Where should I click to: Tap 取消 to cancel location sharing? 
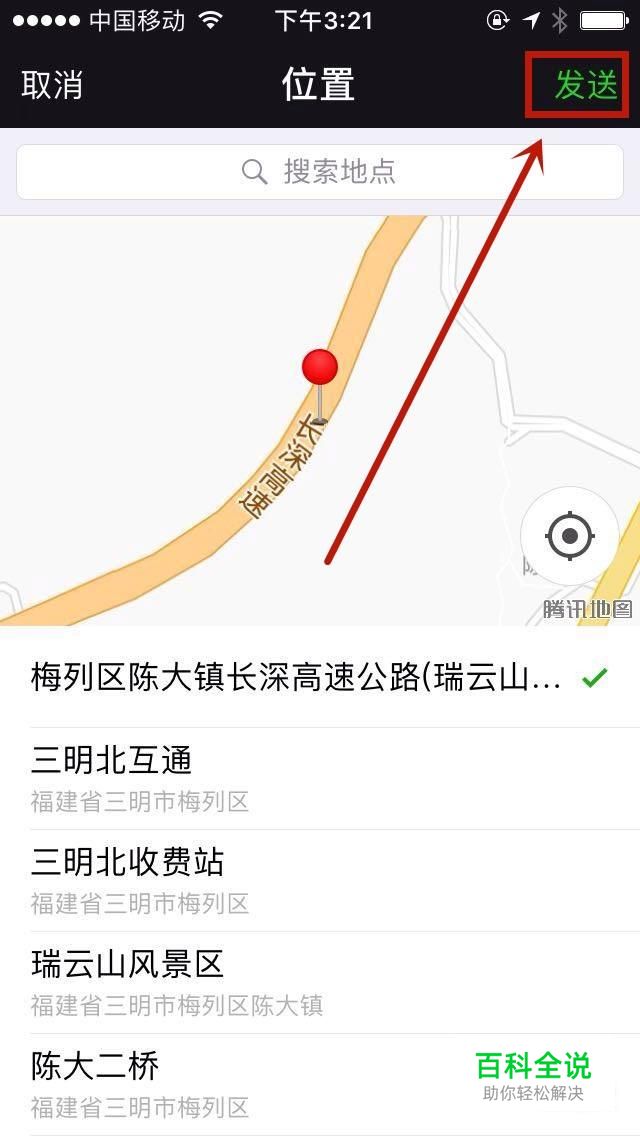(x=51, y=85)
